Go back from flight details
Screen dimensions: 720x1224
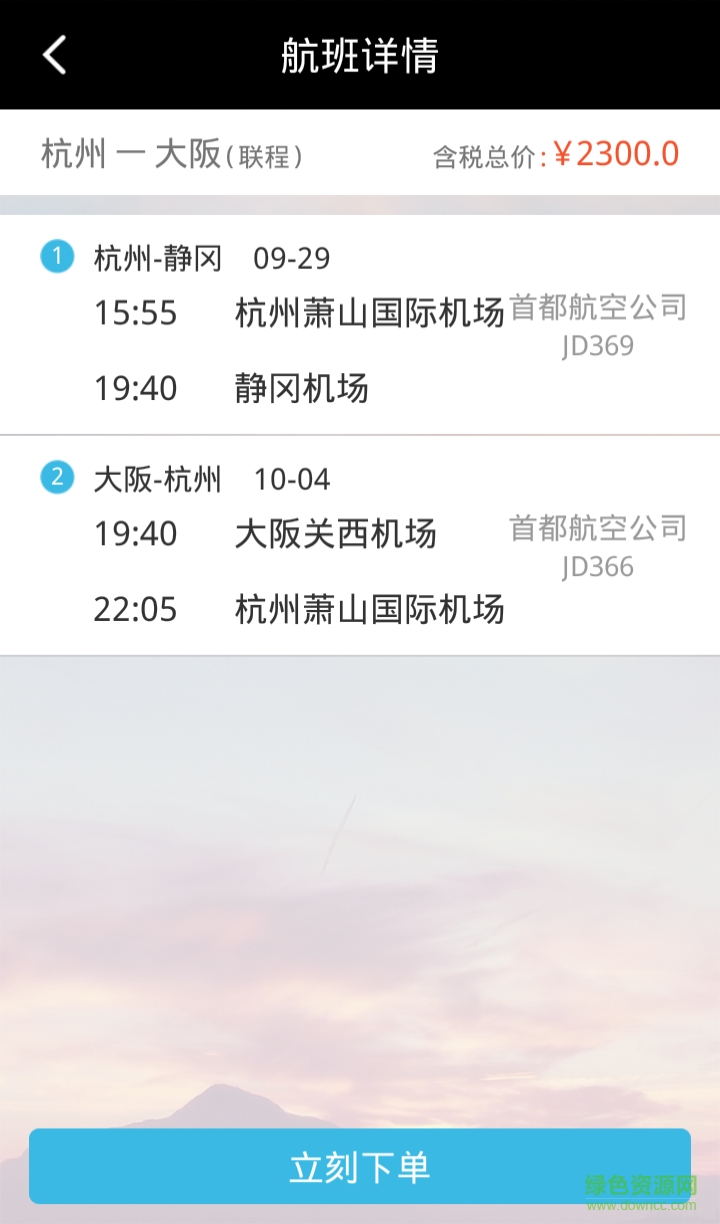click(x=55, y=55)
